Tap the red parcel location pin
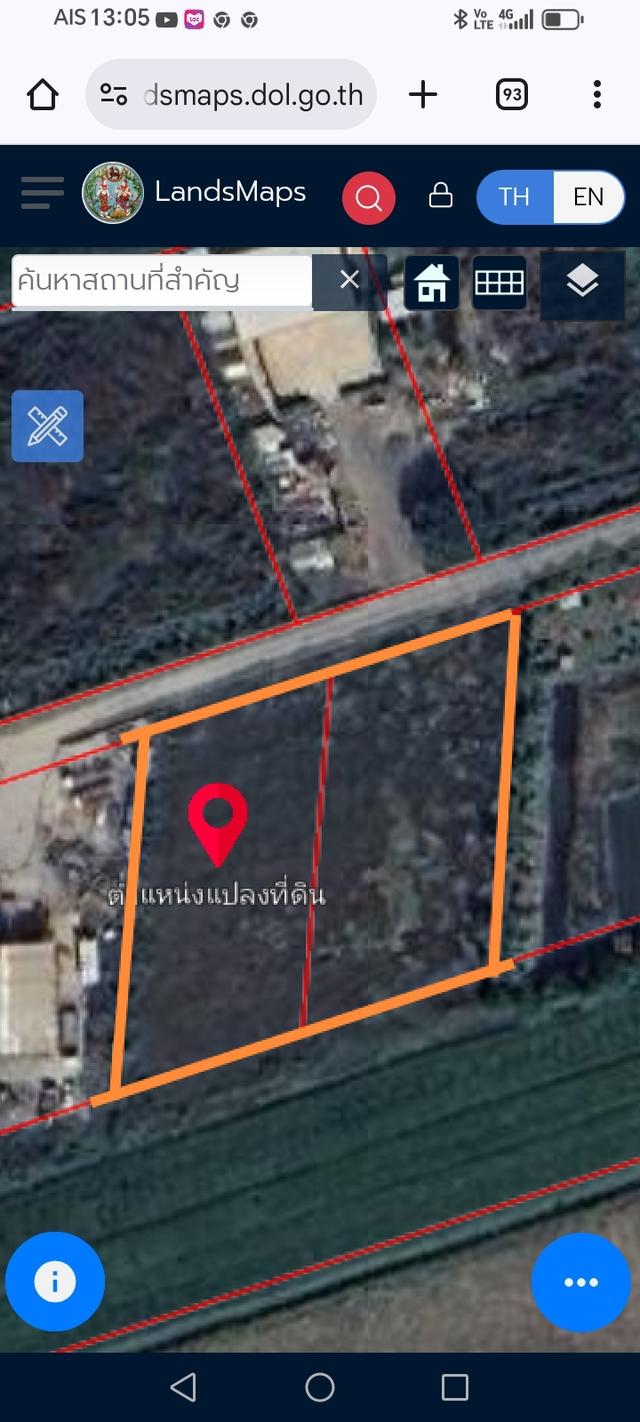The height and width of the screenshot is (1422, 640). [217, 821]
